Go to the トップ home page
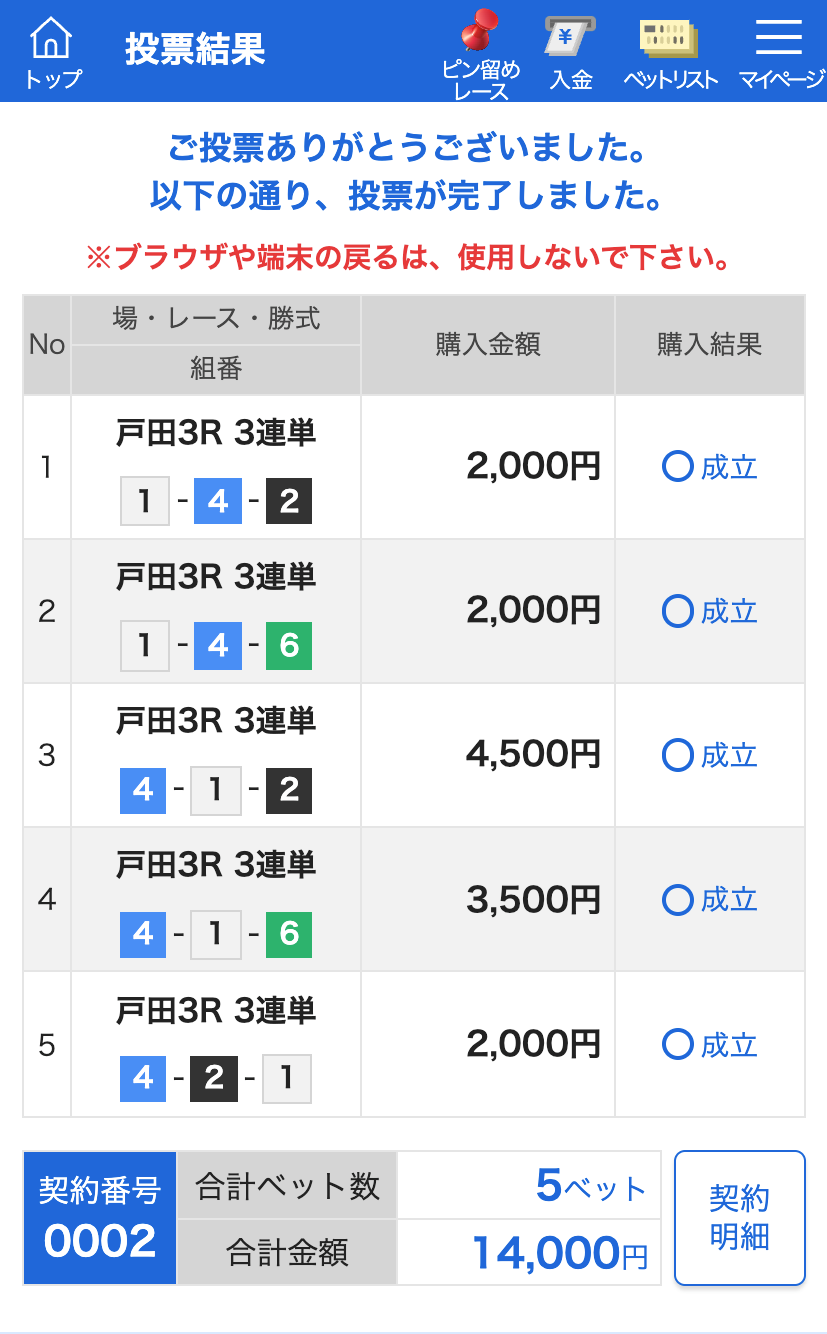Screen dimensions: 827x1334 (x=52, y=53)
